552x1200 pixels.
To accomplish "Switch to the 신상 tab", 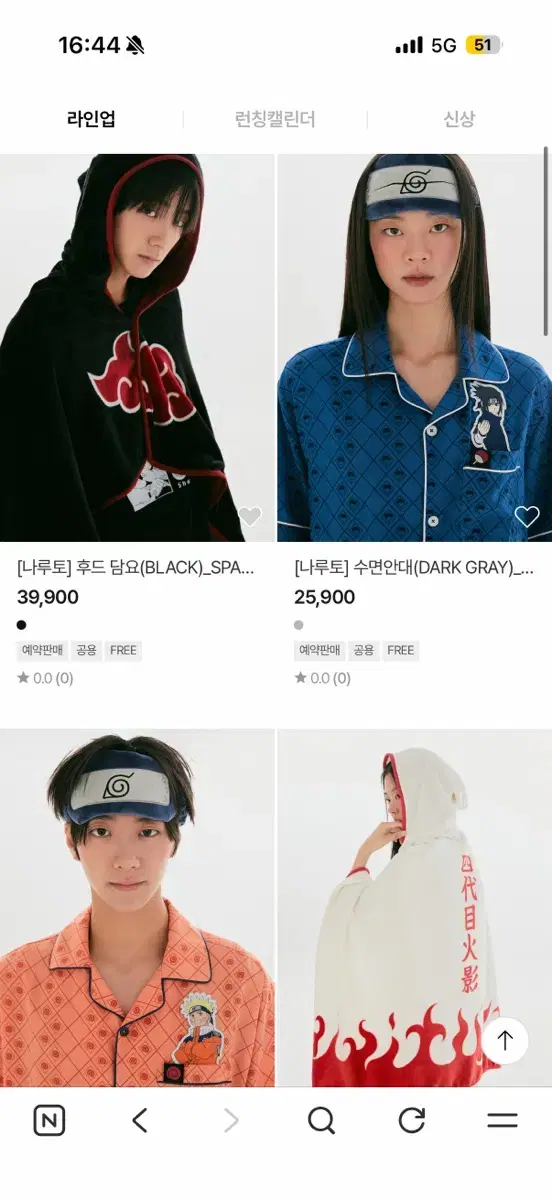I will pyautogui.click(x=459, y=120).
